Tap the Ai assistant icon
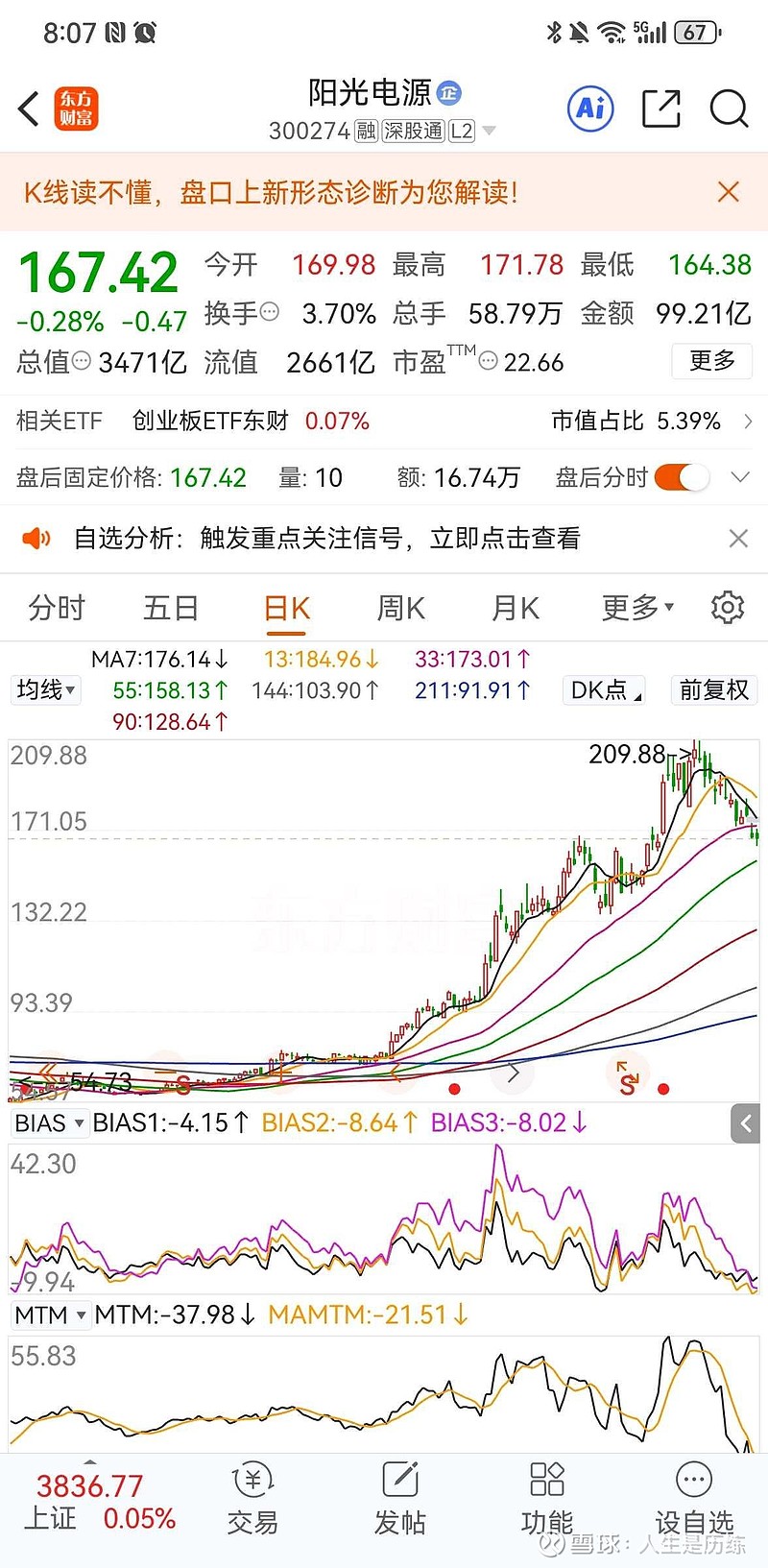This screenshot has height=1568, width=768. (x=589, y=109)
